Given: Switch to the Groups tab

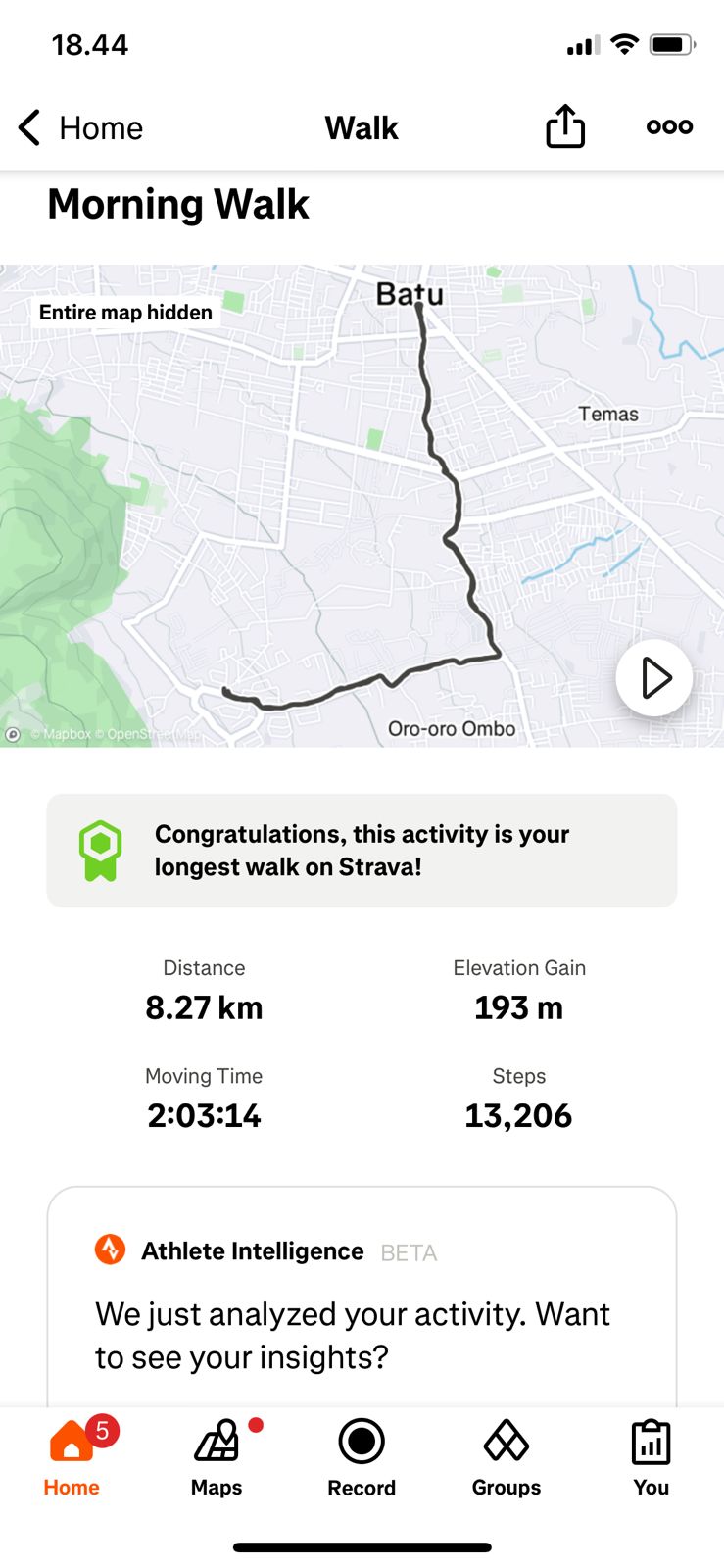Looking at the screenshot, I should tap(506, 1457).
